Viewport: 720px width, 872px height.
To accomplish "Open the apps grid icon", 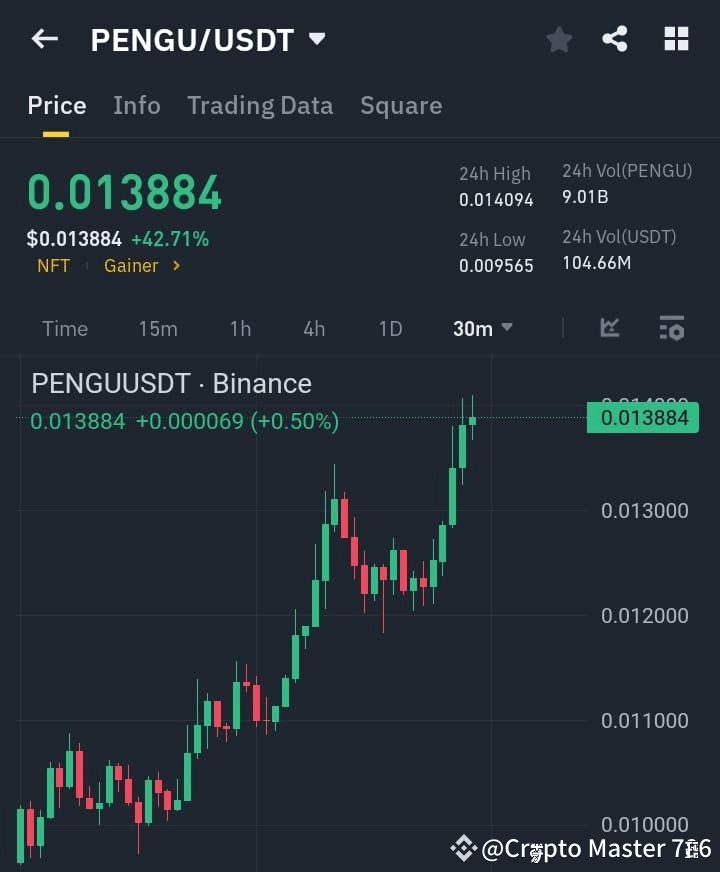I will point(676,39).
